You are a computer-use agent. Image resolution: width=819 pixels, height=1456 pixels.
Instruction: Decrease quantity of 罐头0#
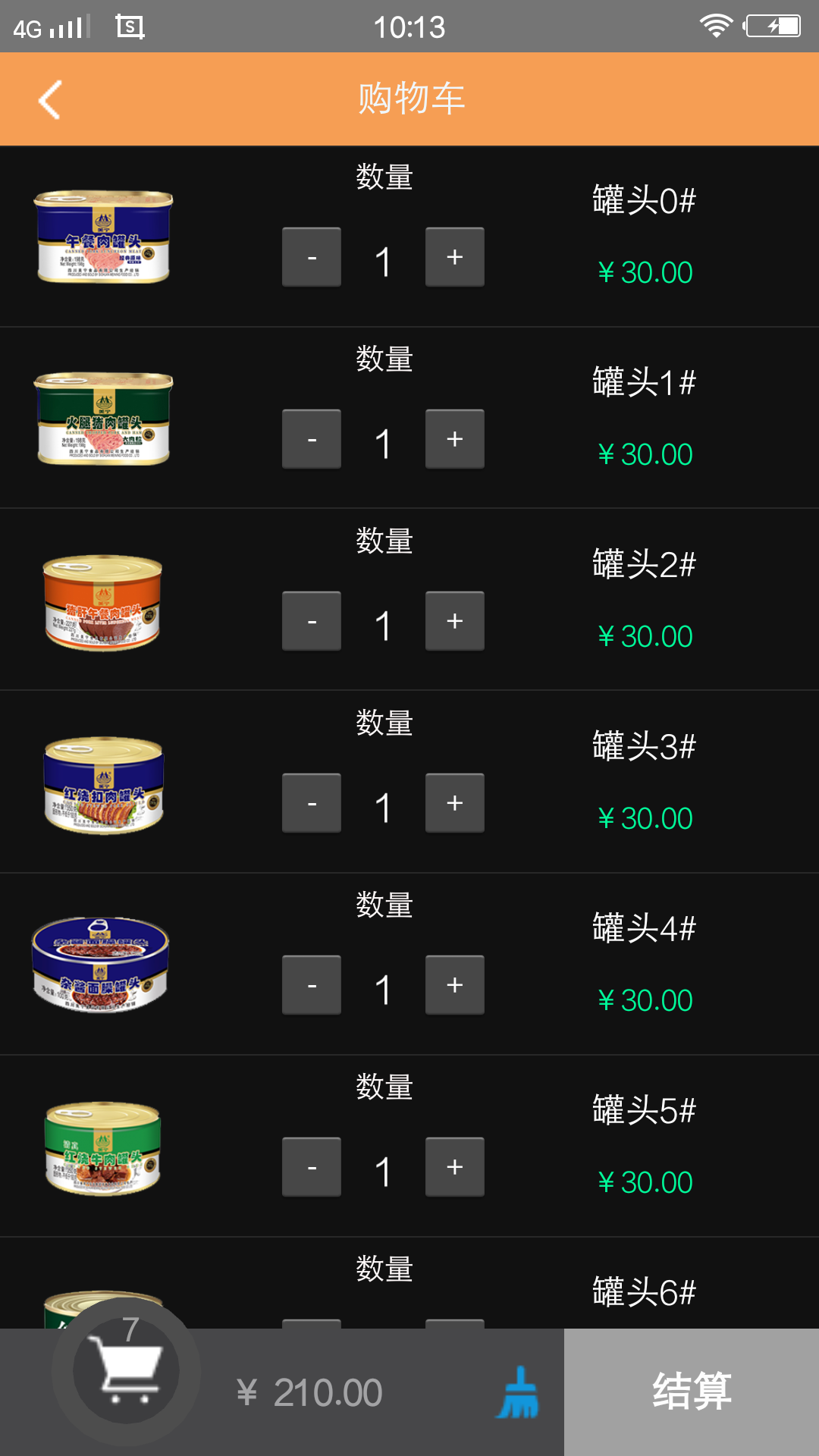click(312, 257)
